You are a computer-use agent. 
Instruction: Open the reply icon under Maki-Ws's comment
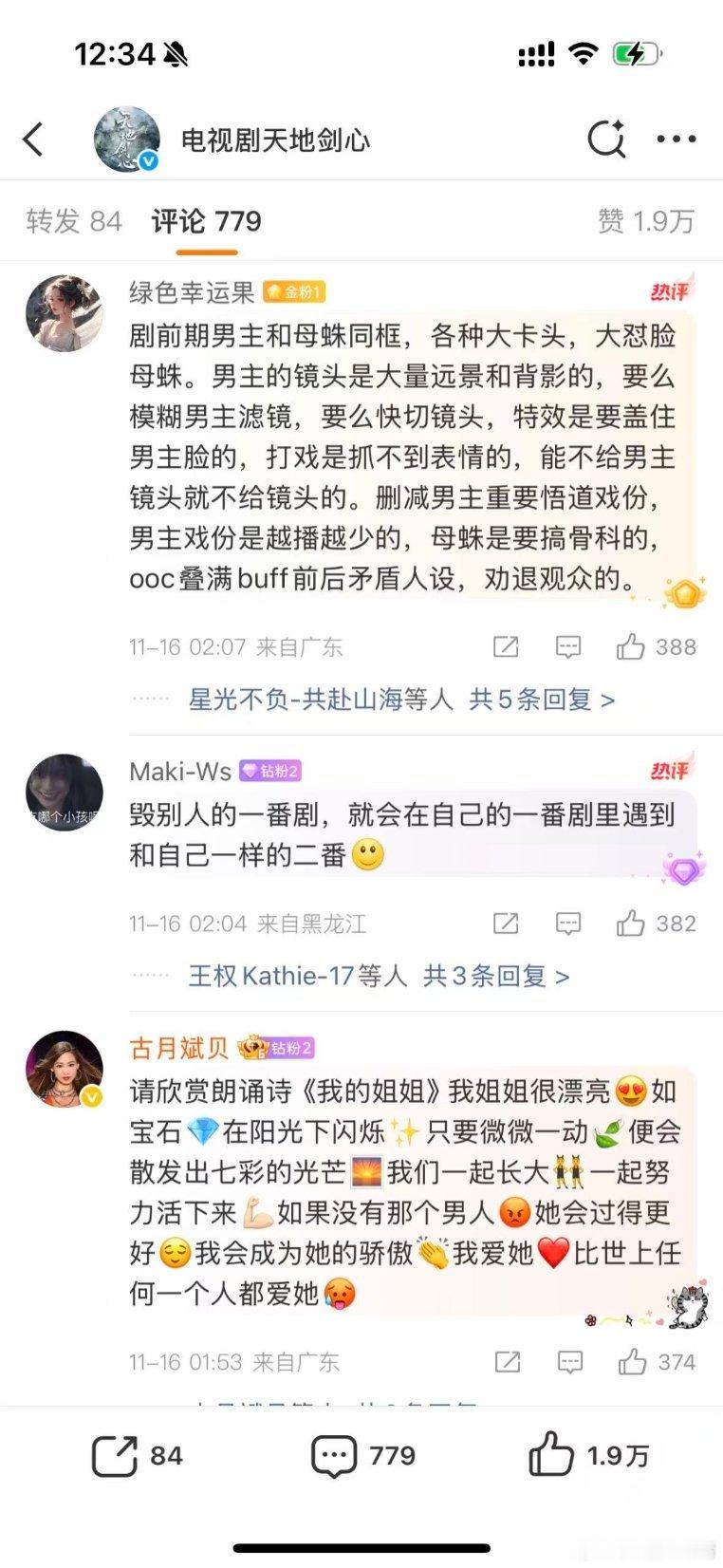tap(566, 923)
